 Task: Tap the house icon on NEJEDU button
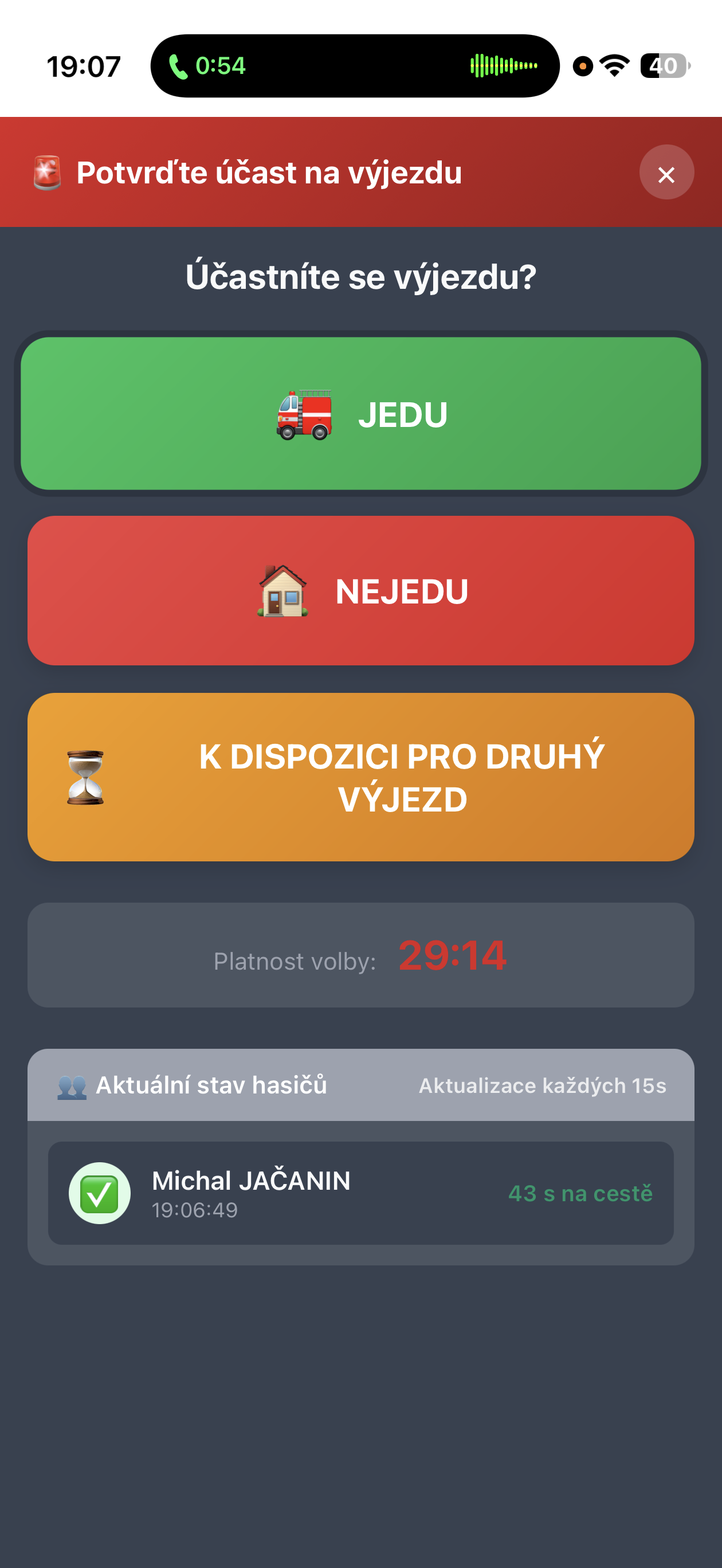[282, 590]
